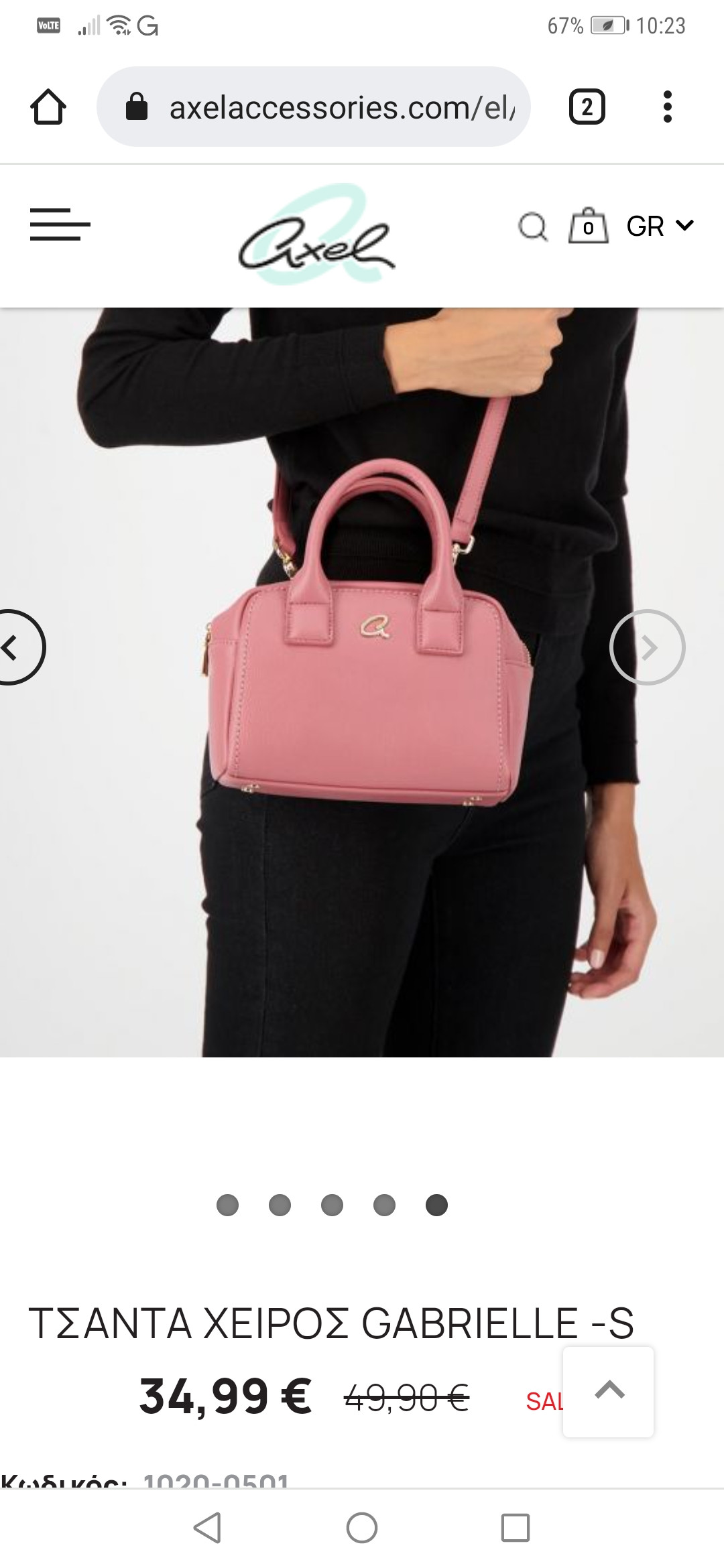This screenshot has height=1568, width=724.
Task: Go to the Axel logo homepage
Action: pos(316,235)
